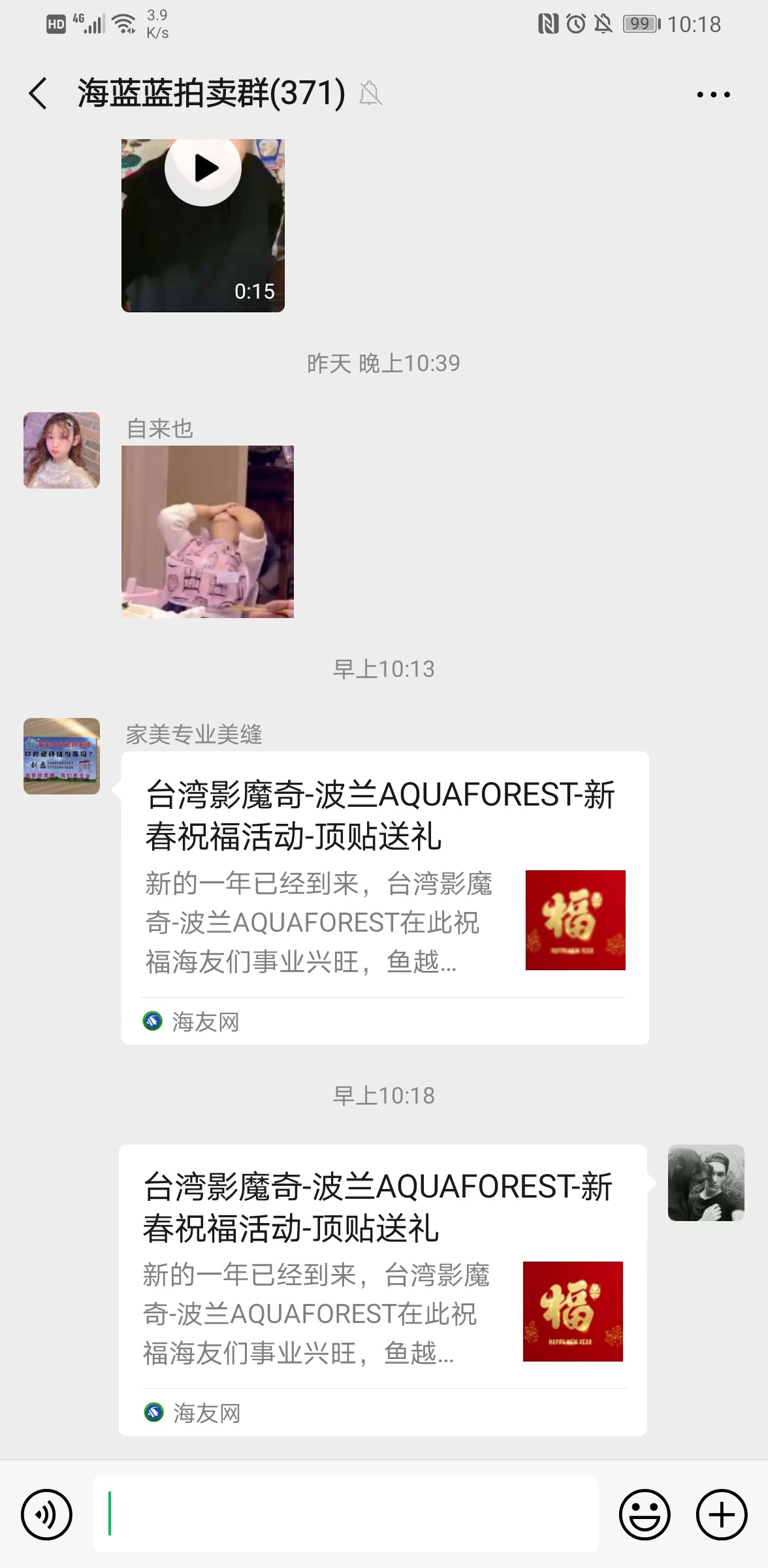This screenshot has height=1568, width=768.
Task: Open my own shared AQUAFOREST link card
Action: pos(383,1290)
